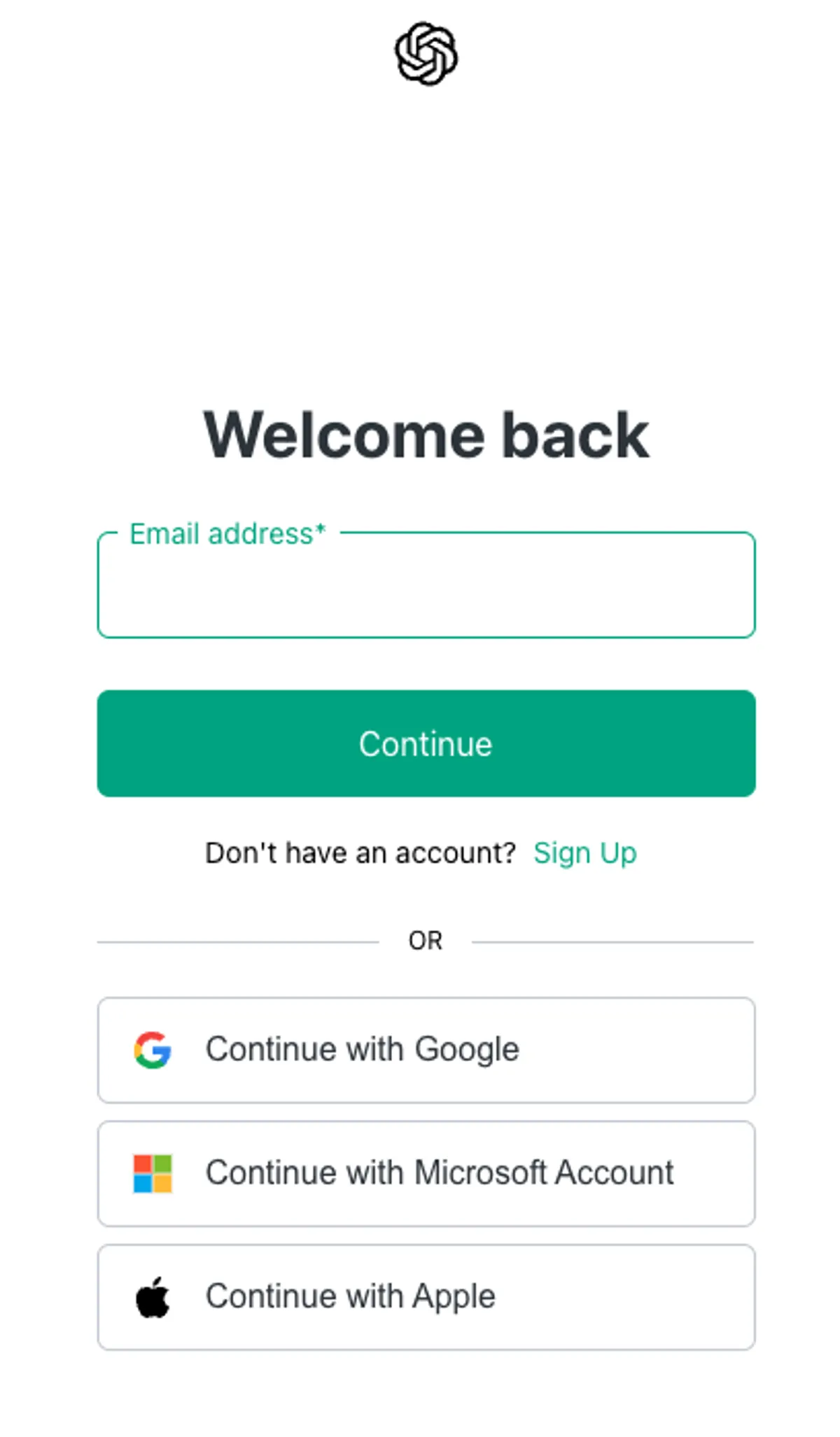This screenshot has height=1437, width=840.
Task: Tap the green Continue button
Action: (426, 743)
